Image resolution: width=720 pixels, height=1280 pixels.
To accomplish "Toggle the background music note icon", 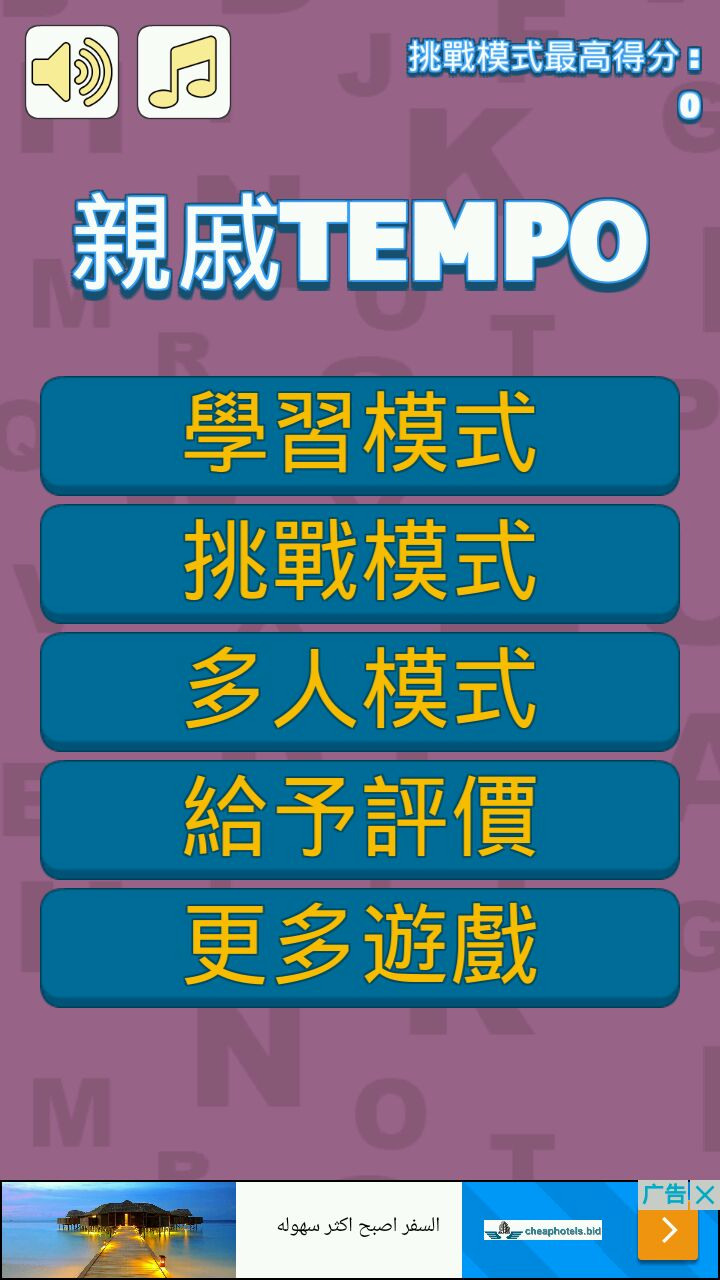I will (184, 72).
